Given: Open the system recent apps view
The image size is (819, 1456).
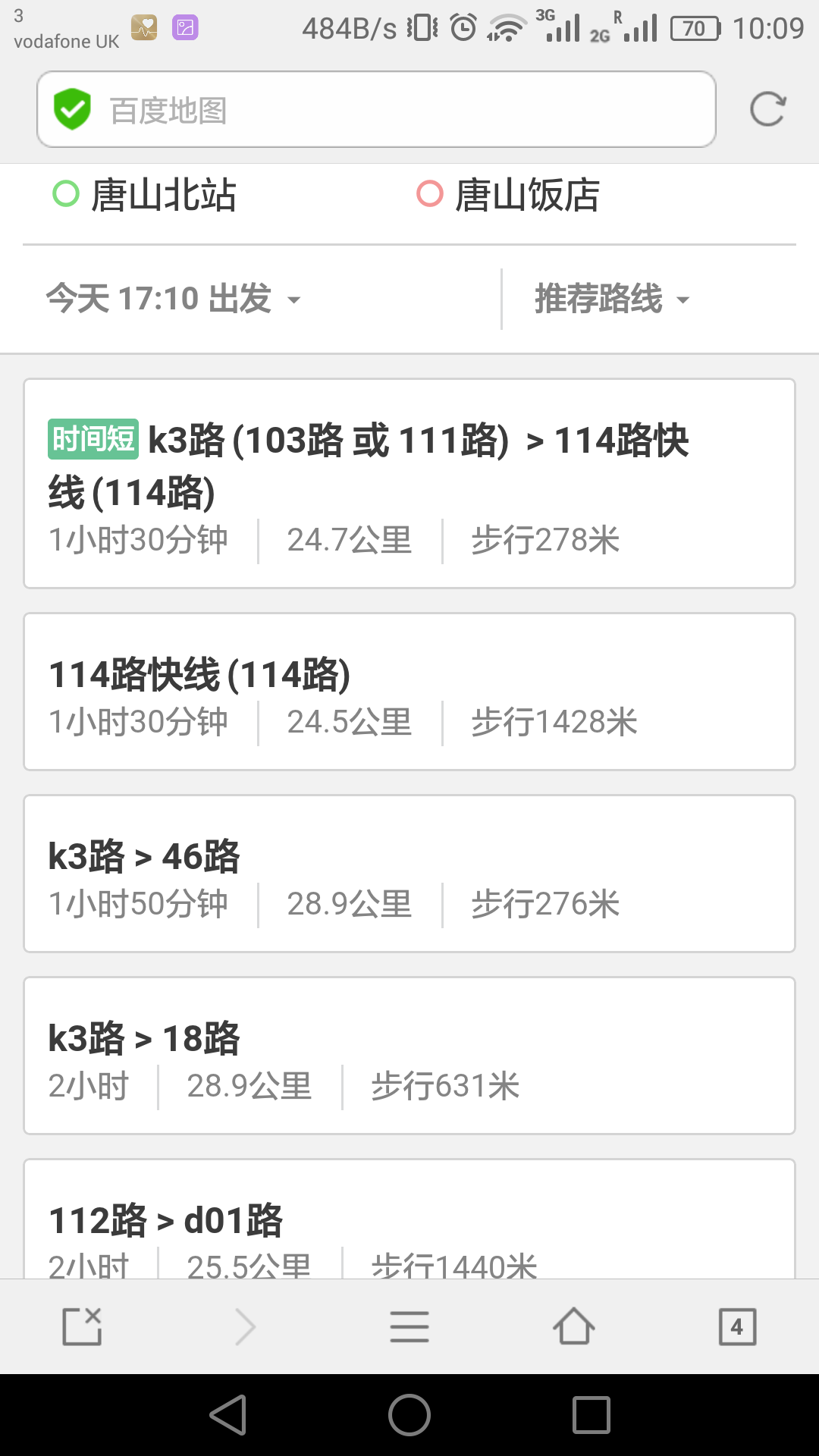Looking at the screenshot, I should pos(591,1415).
